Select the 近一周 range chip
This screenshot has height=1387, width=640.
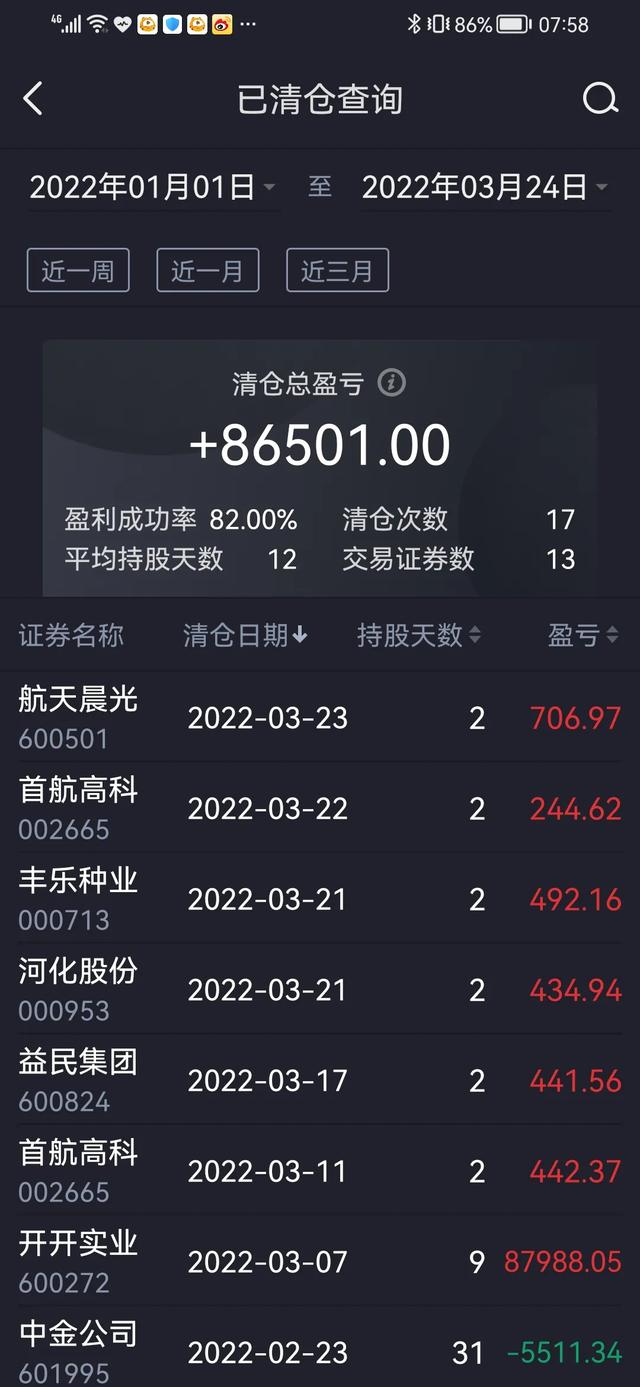coord(78,271)
